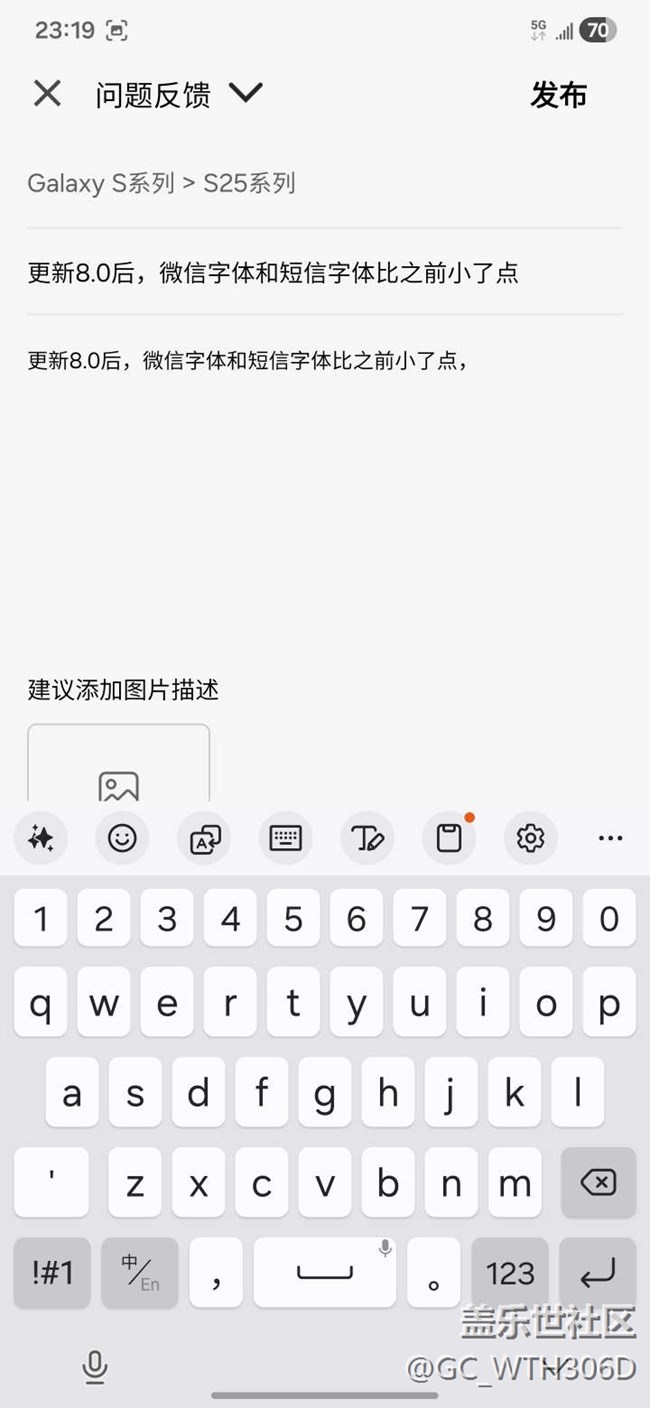Open the keyboard translate tool
The image size is (650, 1408).
(204, 838)
